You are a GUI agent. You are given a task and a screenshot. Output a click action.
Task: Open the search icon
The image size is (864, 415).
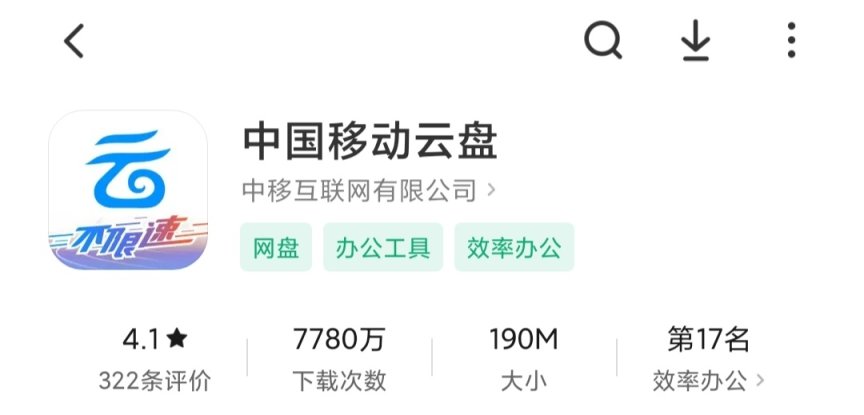[x=603, y=41]
